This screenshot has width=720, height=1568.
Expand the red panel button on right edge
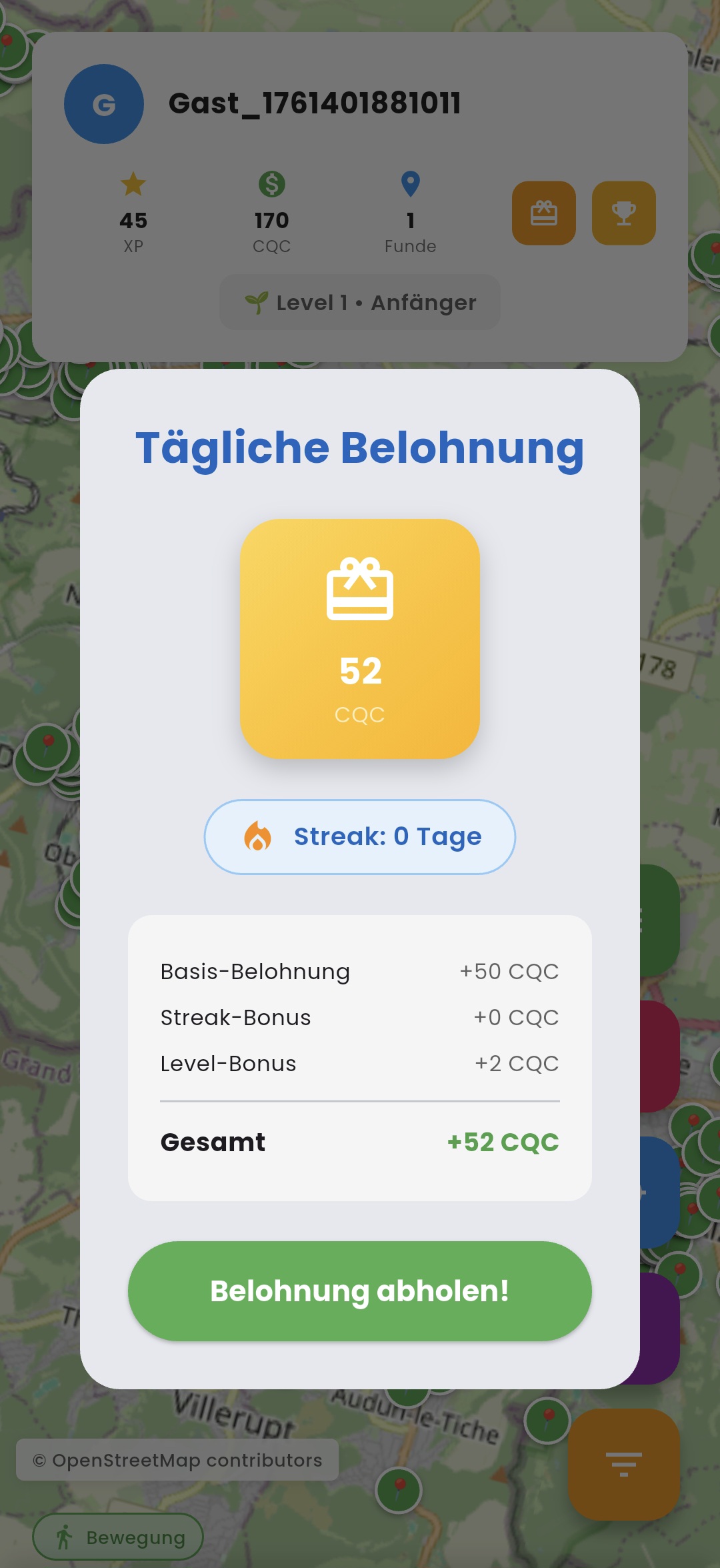[x=660, y=1056]
